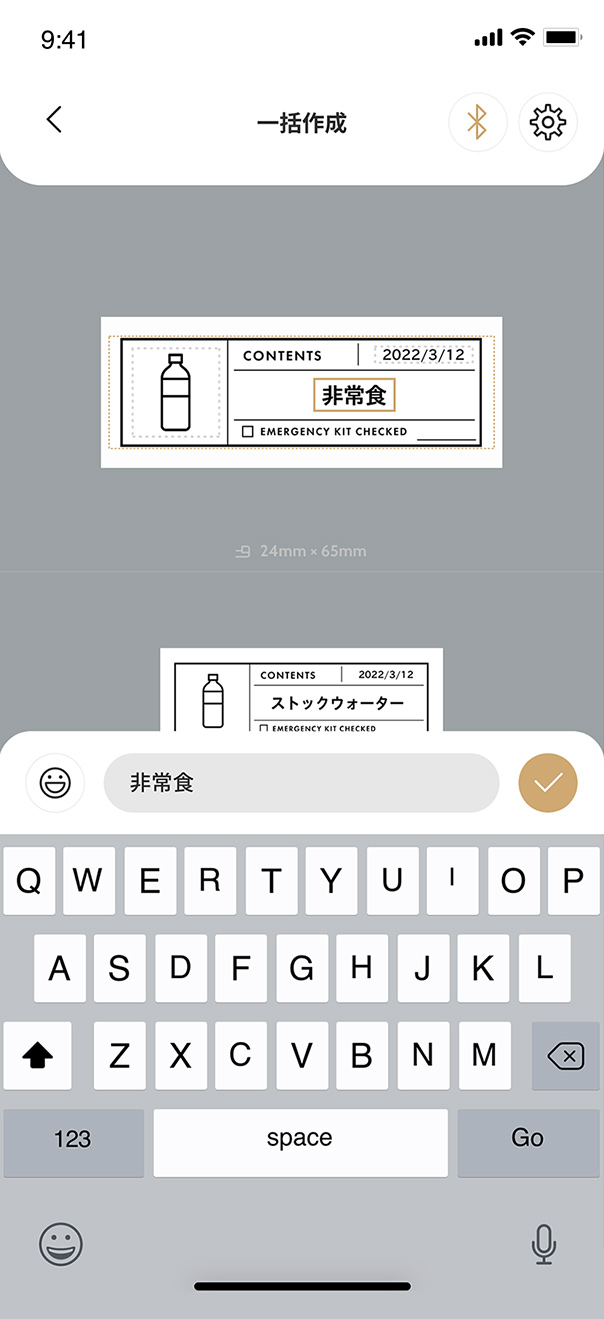The image size is (604, 1319).
Task: Select the 2022/3/12 date field on the first label
Action: tap(423, 355)
